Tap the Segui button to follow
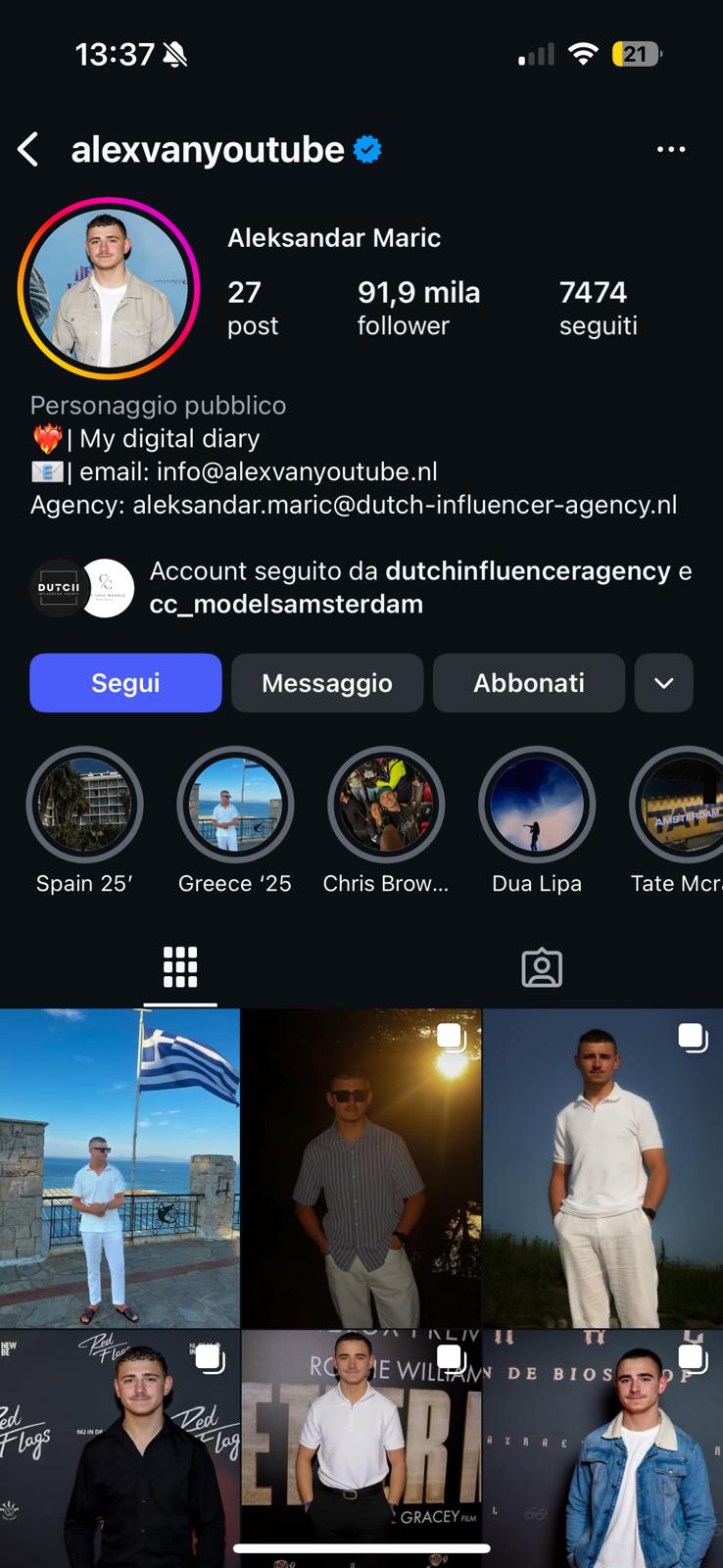Viewport: 723px width, 1568px height. 125,683
